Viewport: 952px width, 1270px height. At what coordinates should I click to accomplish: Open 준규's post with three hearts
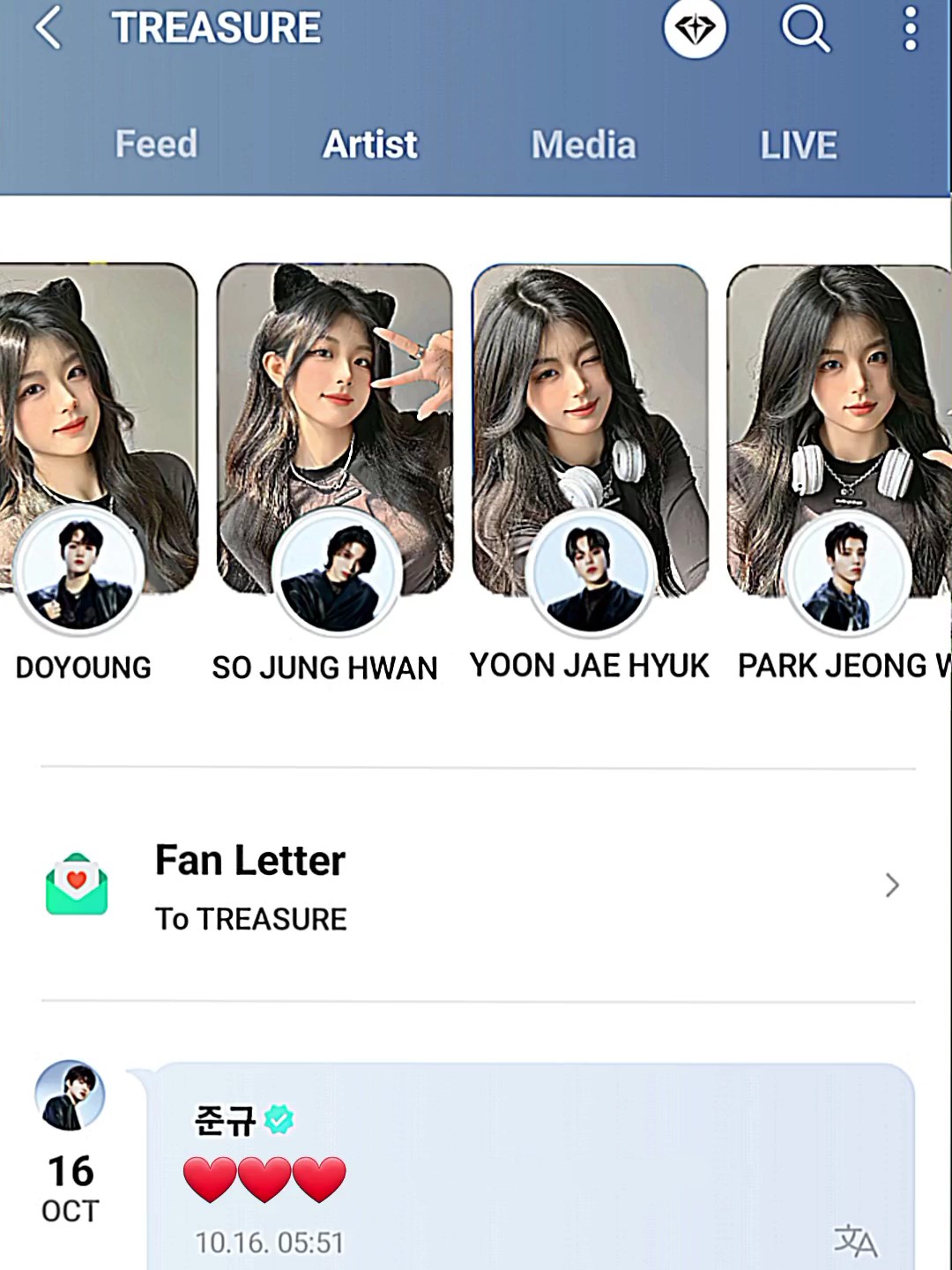534,1166
